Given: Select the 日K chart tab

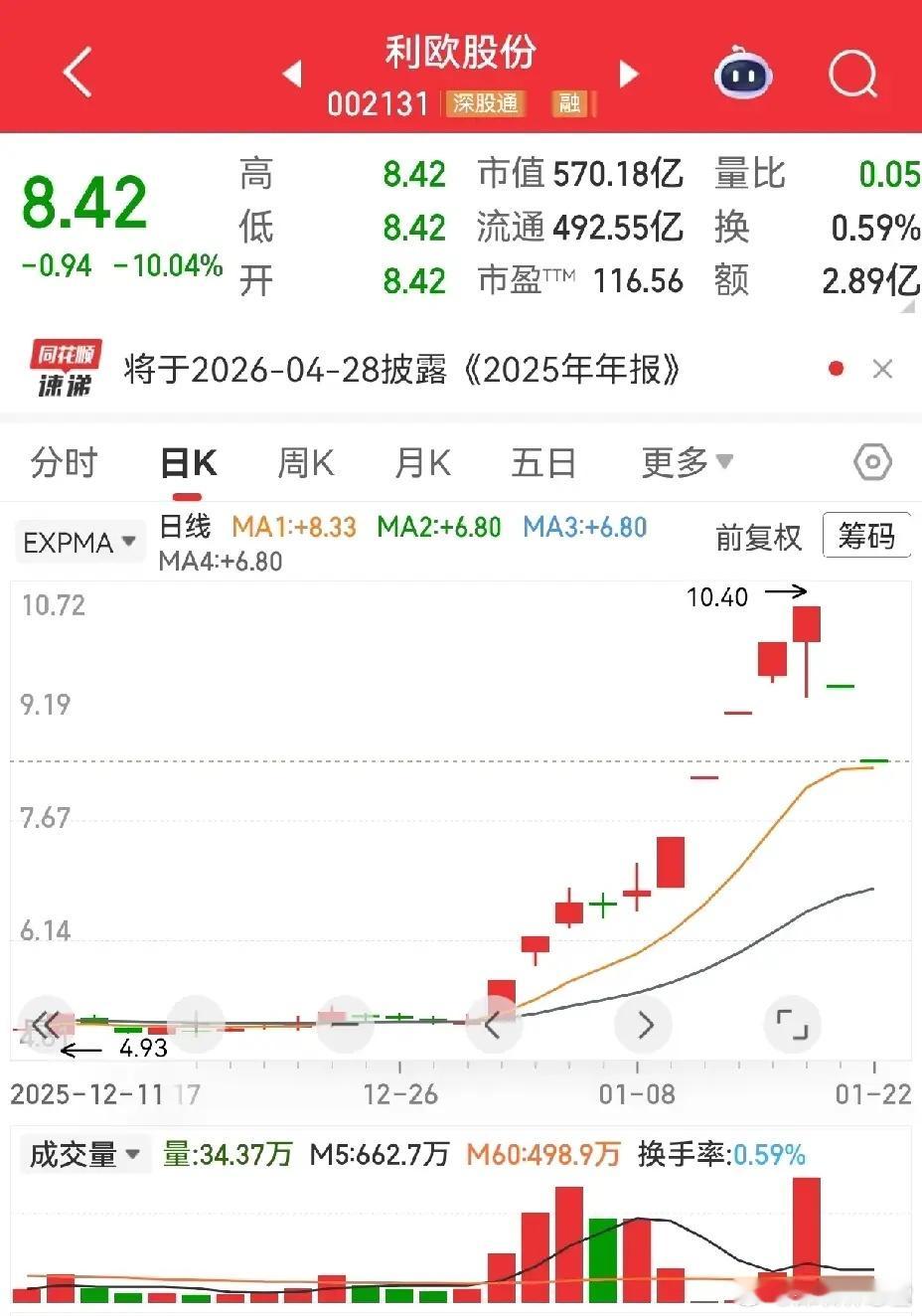Looking at the screenshot, I should [x=189, y=463].
